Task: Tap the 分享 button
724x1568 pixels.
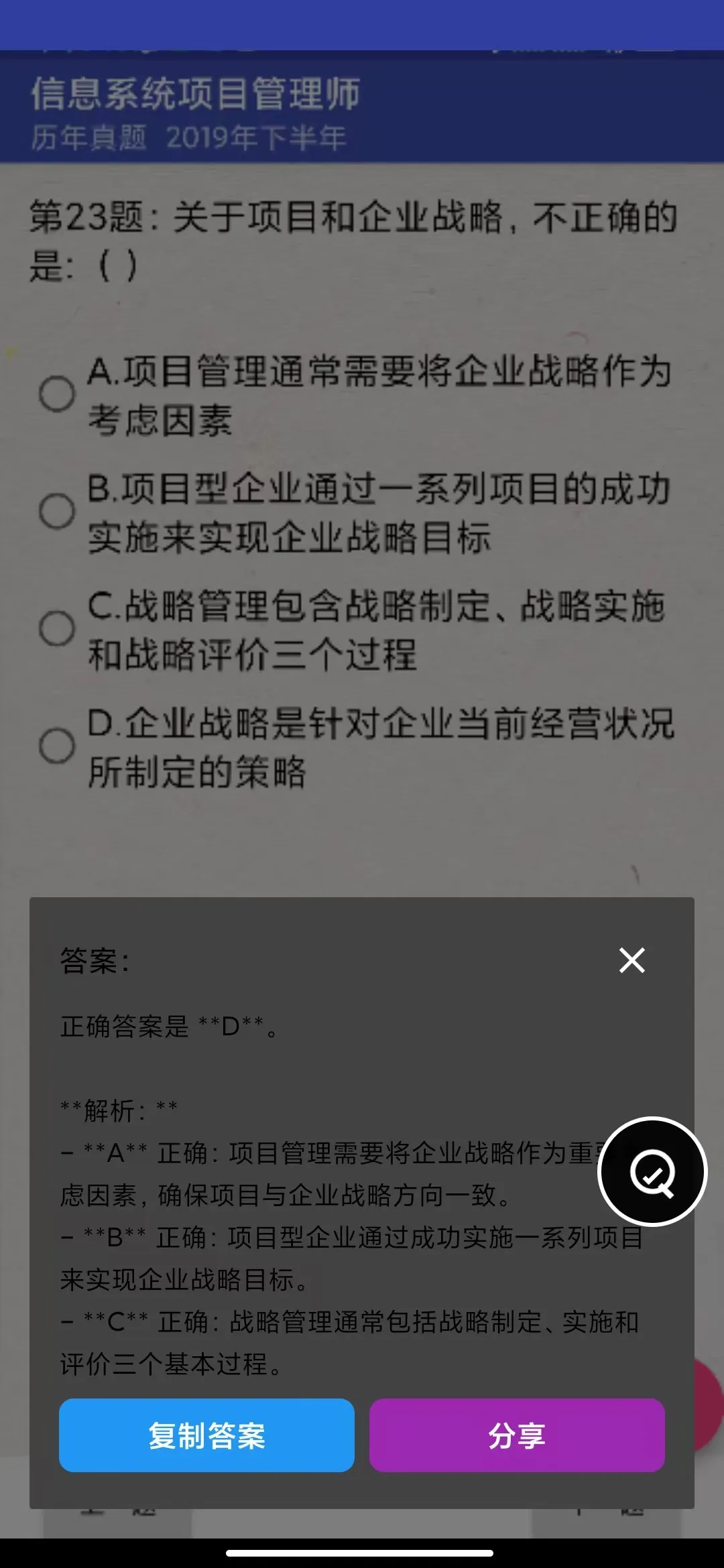Action: click(x=516, y=1435)
